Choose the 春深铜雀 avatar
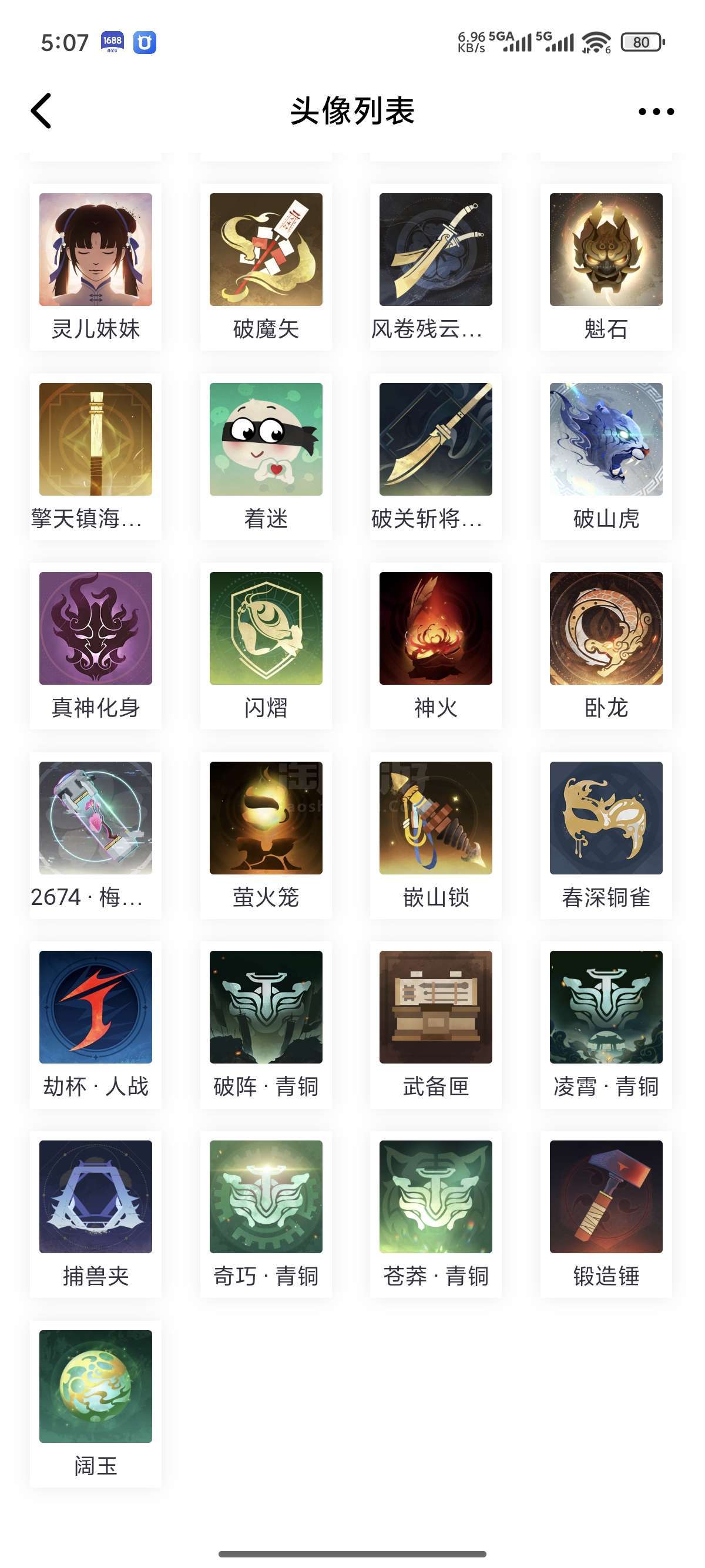Screen dimensions: 705x1568 coord(606,818)
